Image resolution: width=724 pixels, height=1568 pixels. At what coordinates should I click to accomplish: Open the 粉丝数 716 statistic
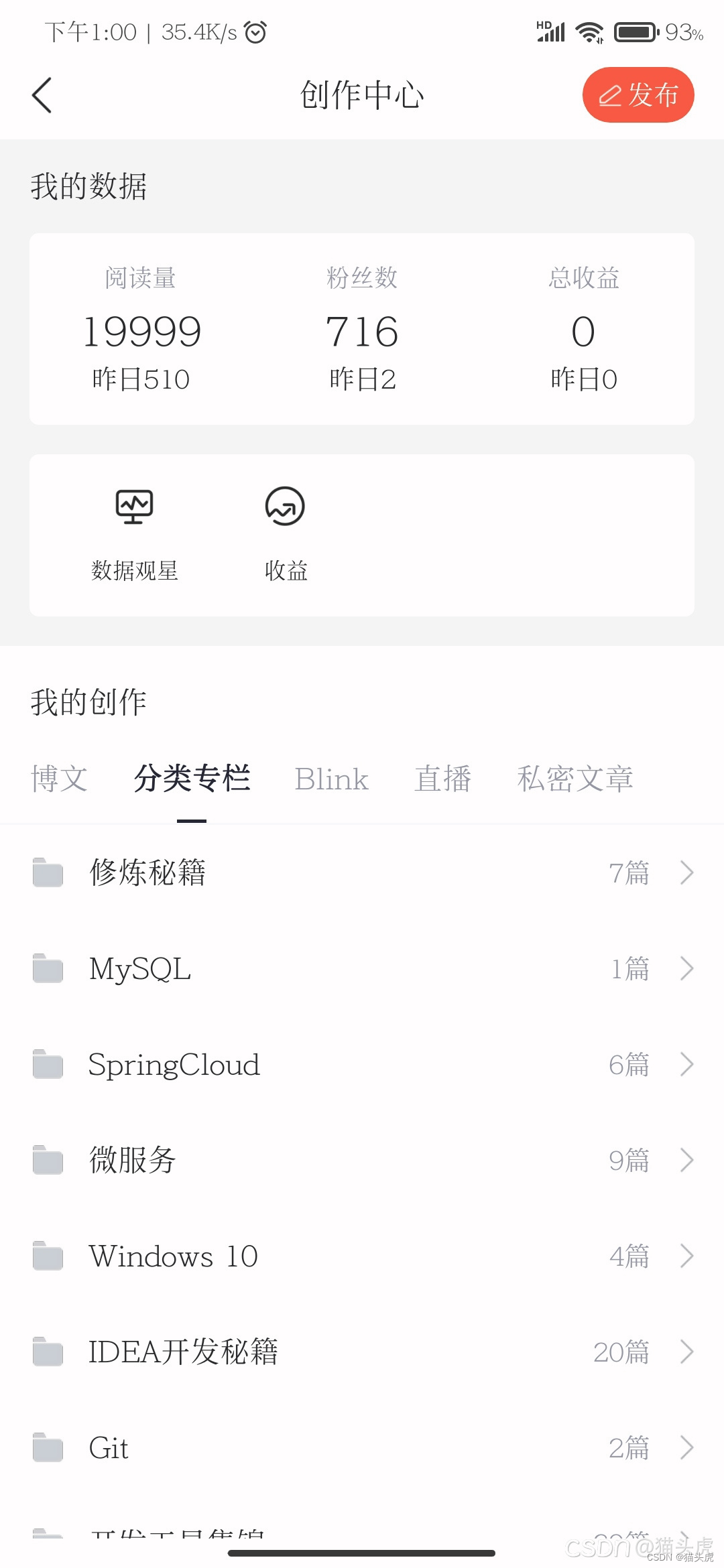click(x=362, y=330)
